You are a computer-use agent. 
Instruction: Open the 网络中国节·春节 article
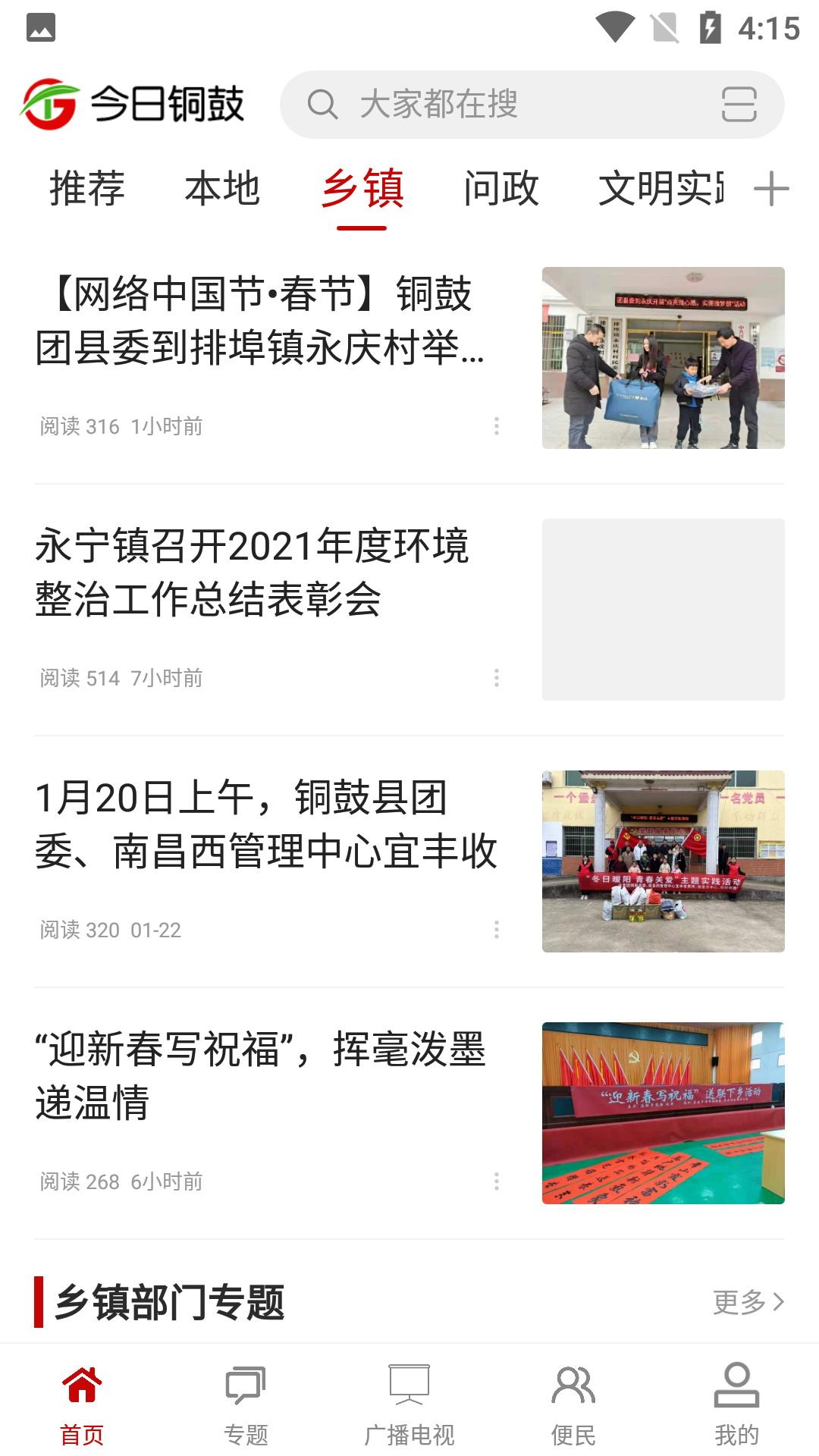coord(262,322)
